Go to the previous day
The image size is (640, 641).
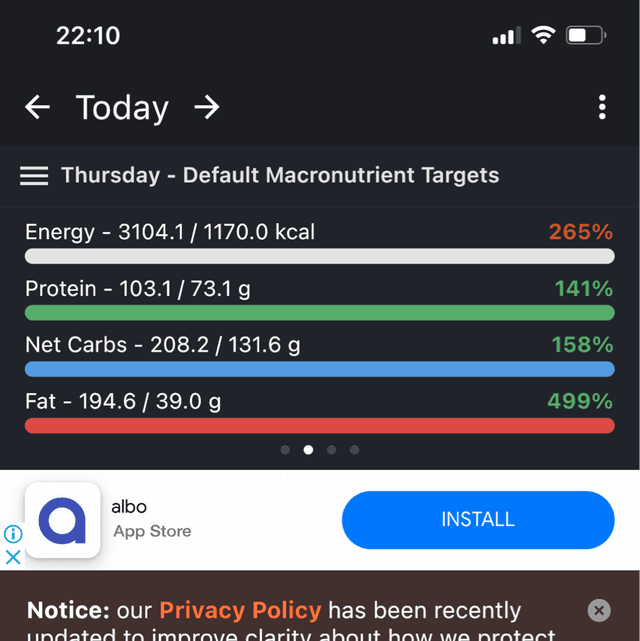coord(37,108)
